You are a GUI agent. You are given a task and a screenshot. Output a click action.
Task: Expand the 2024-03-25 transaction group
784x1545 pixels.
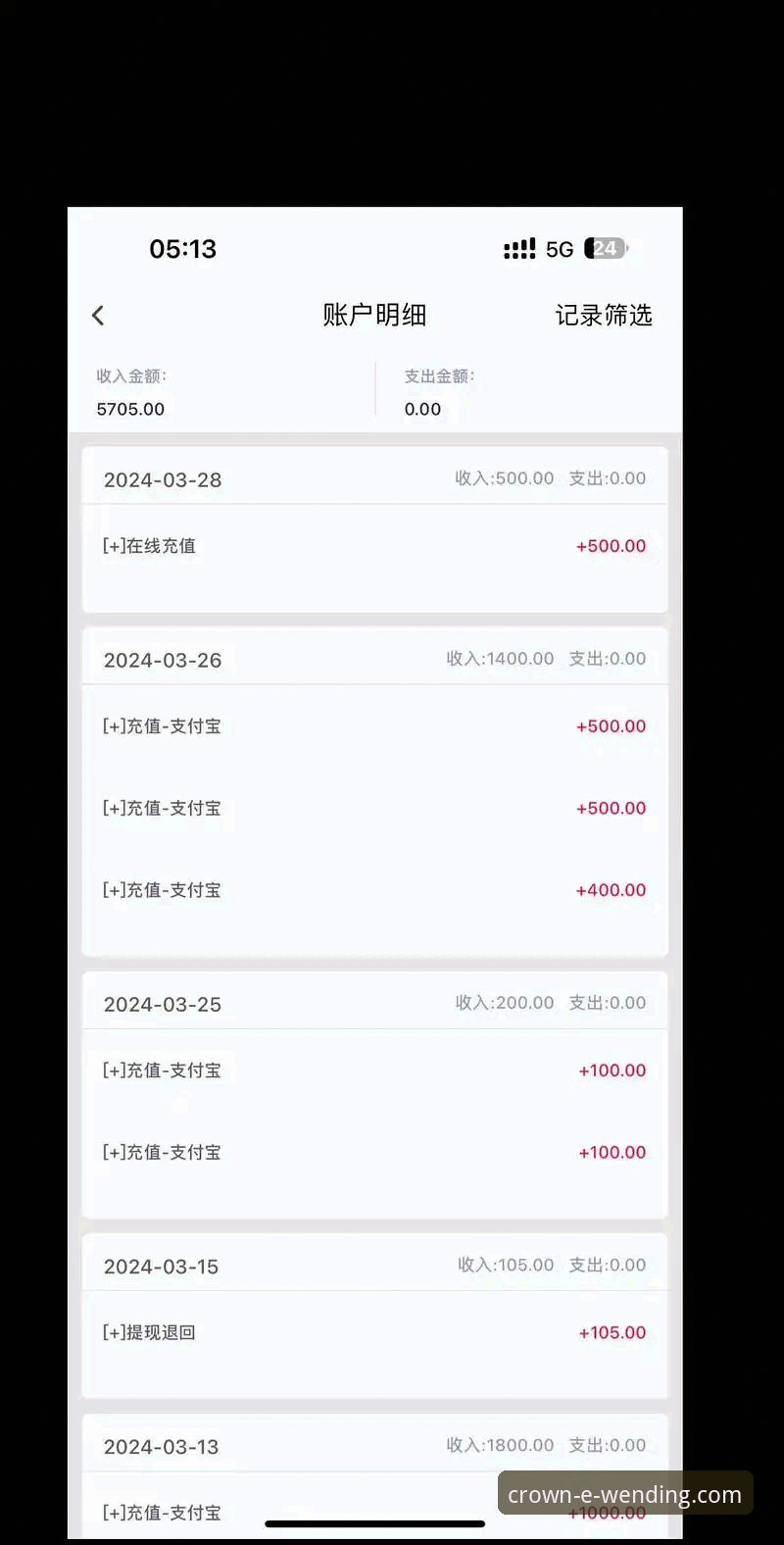(162, 1004)
